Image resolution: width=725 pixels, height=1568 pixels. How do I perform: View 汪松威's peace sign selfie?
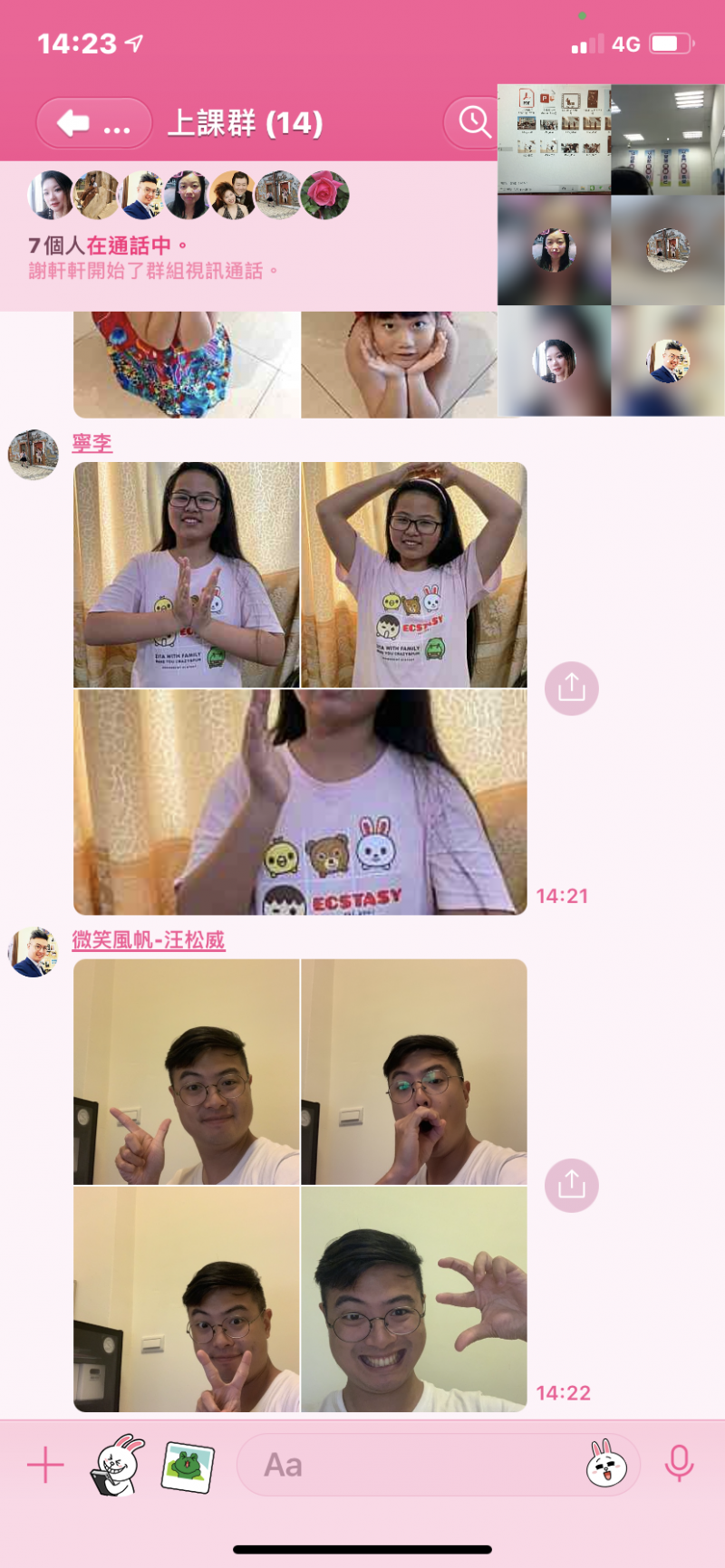pyautogui.click(x=187, y=1299)
